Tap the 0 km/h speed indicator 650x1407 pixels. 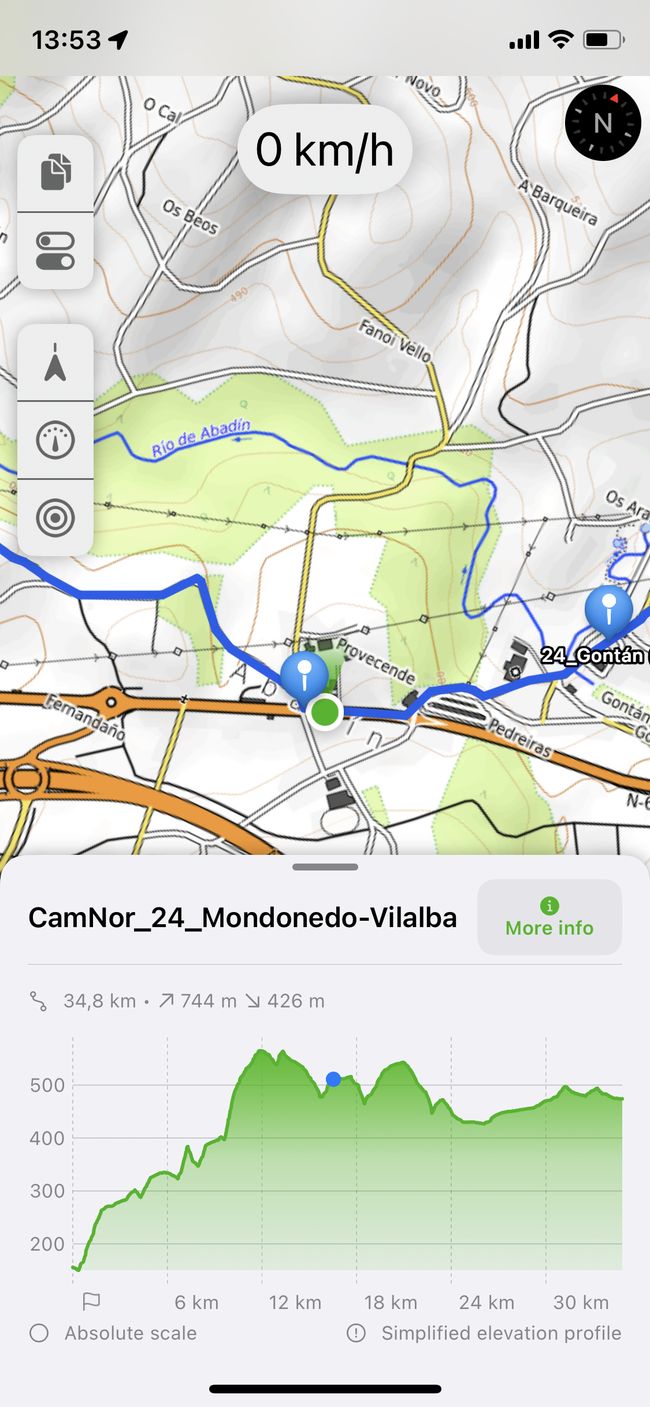tap(324, 150)
